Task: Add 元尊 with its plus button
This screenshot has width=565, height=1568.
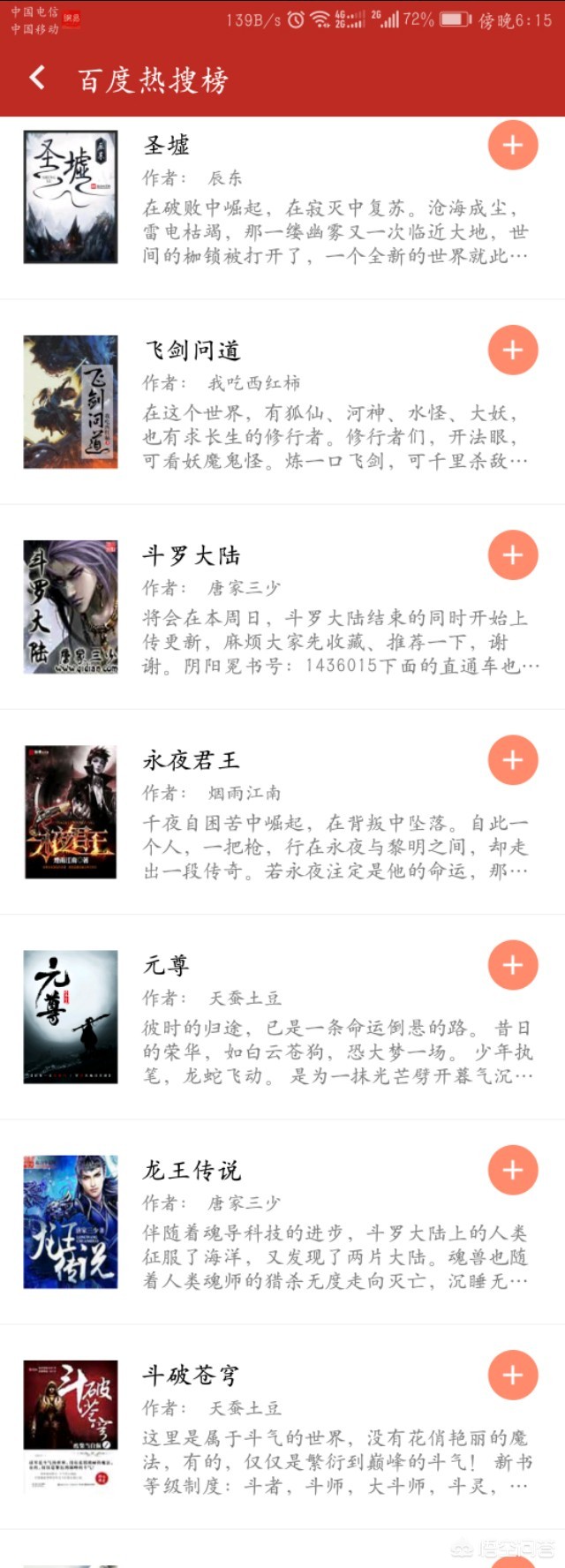Action: tap(512, 965)
